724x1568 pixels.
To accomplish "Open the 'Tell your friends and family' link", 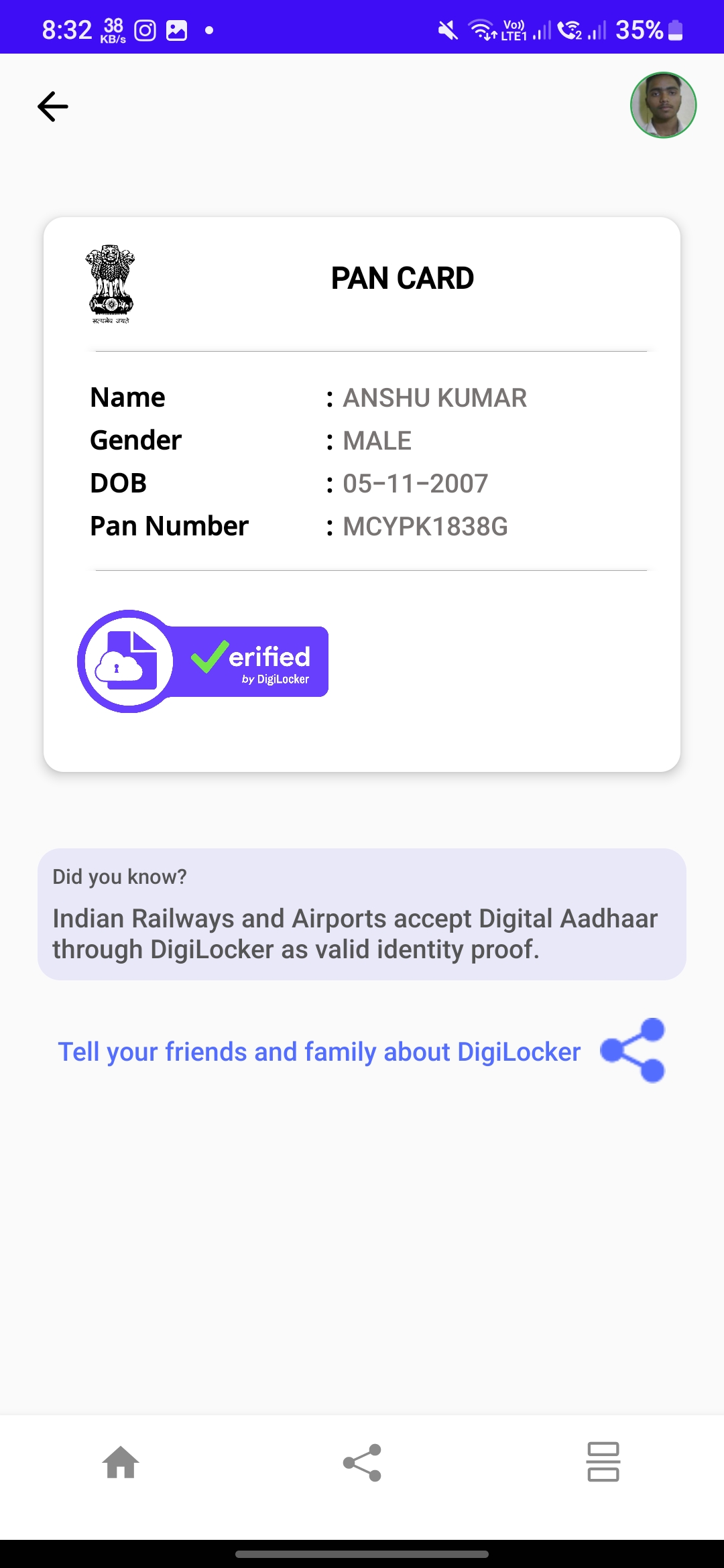I will pyautogui.click(x=319, y=1052).
